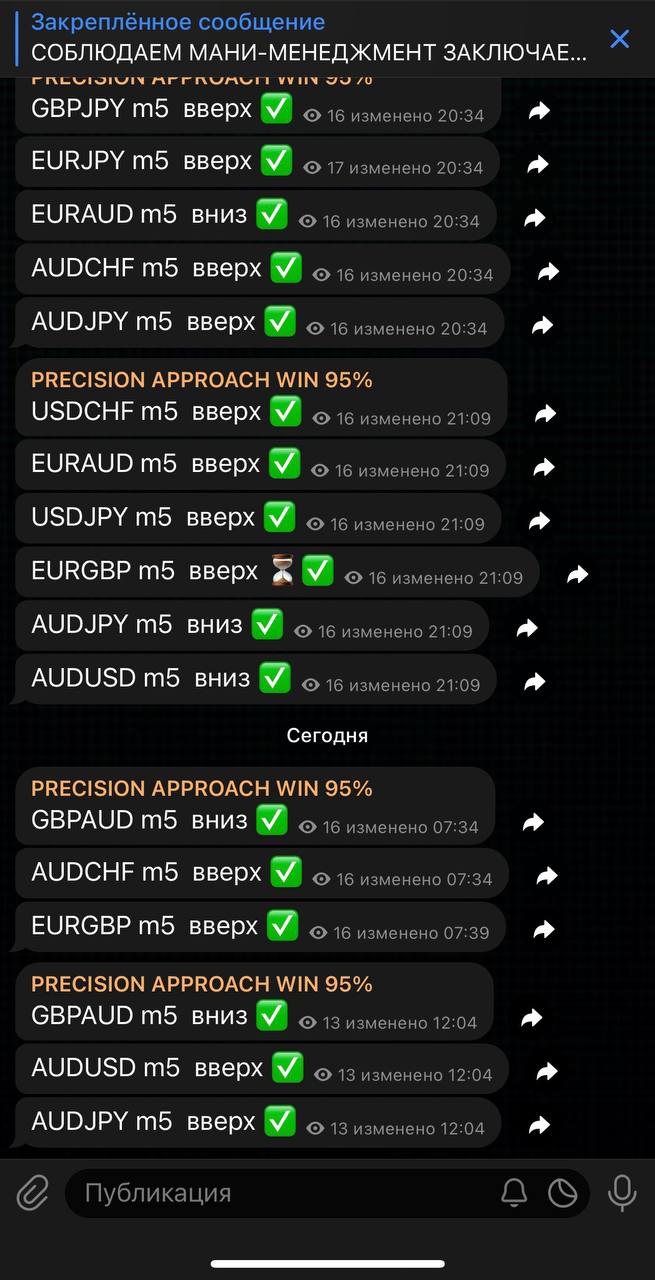655x1280 pixels.
Task: Share the EURGBP m5 07:39 message
Action: 543,930
